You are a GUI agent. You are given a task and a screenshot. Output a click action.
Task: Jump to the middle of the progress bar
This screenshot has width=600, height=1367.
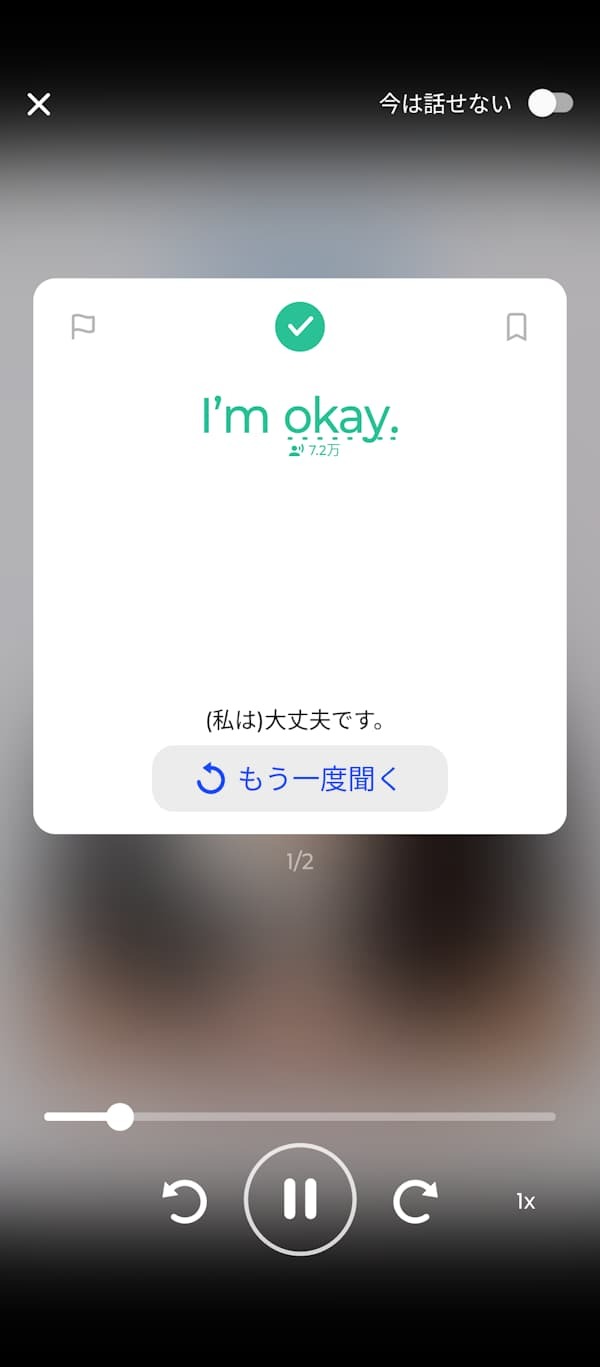(x=300, y=1116)
